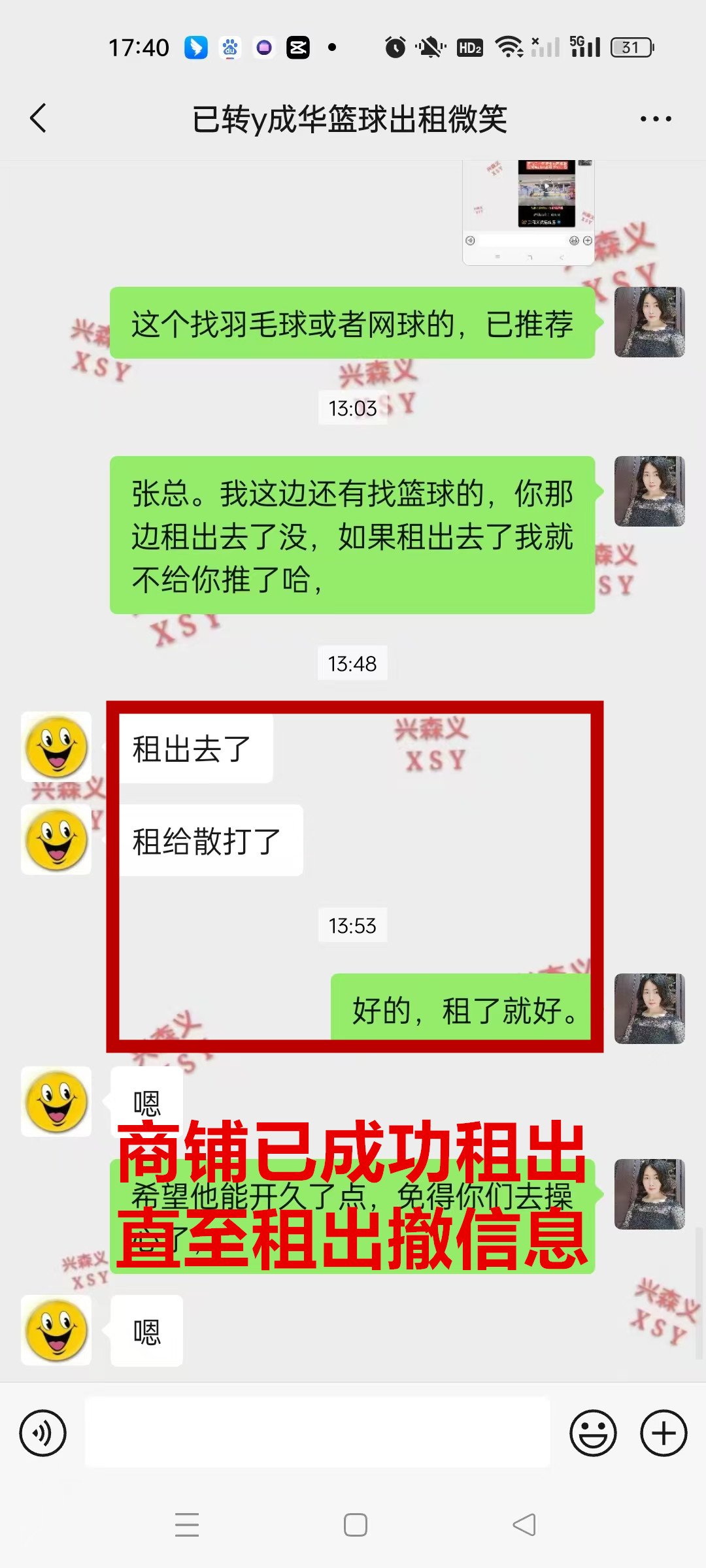706x1568 pixels.
Task: Open the emoji sticker panel
Action: coord(593,1433)
